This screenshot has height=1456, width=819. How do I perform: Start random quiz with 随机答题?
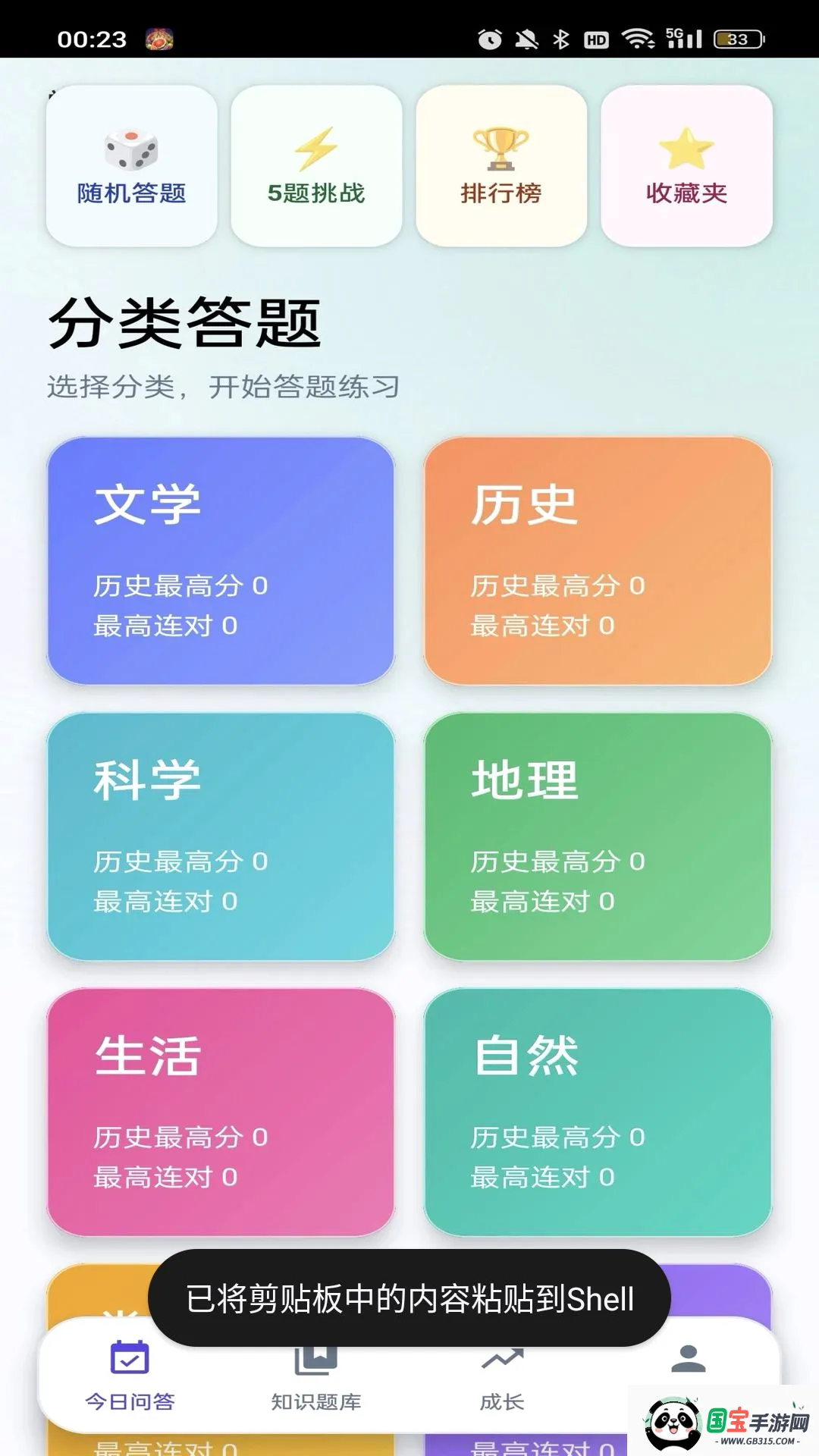(x=131, y=165)
